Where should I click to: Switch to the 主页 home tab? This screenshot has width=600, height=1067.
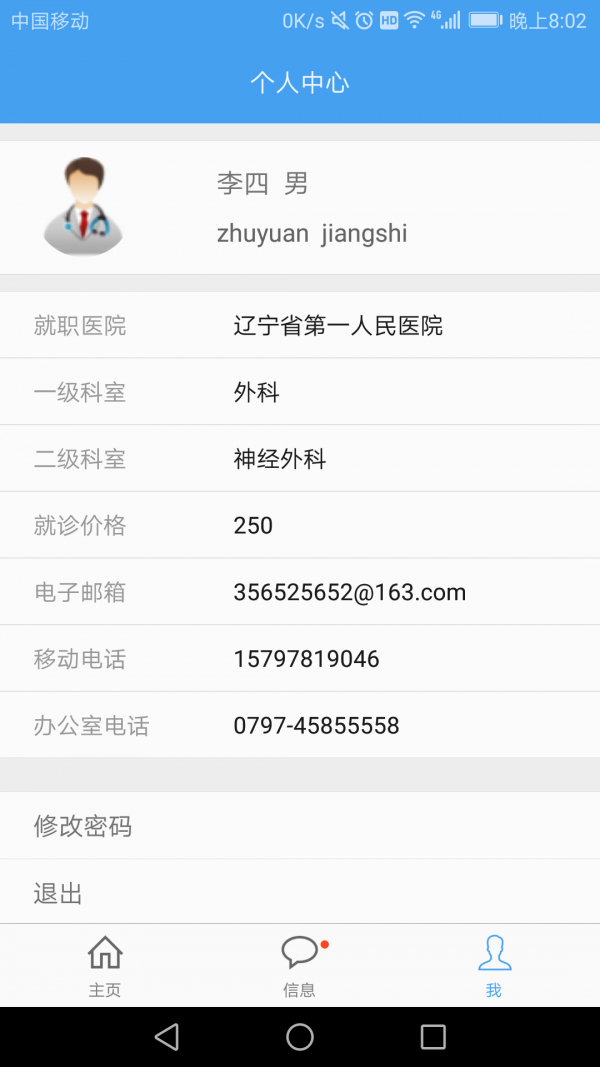tap(105, 964)
